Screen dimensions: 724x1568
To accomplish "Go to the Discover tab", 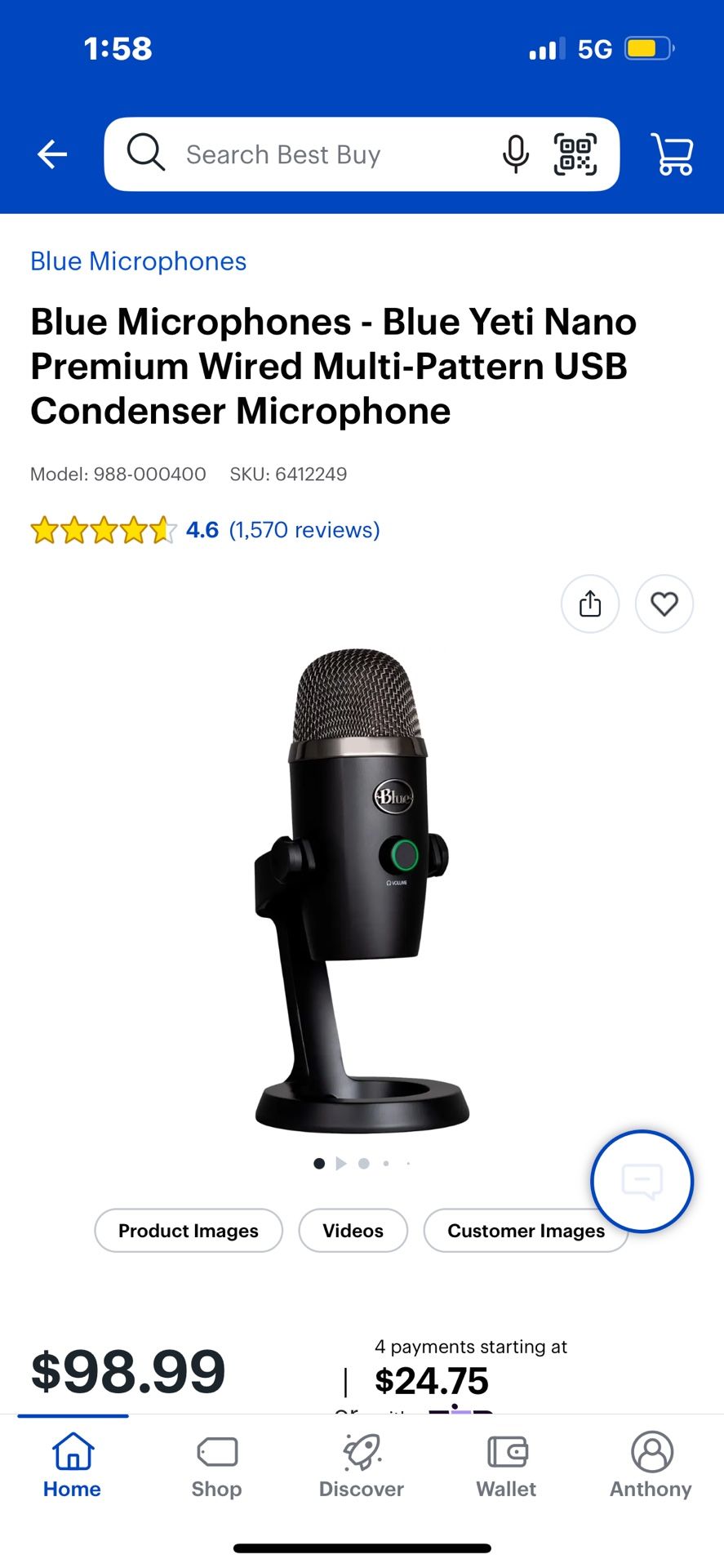I will pyautogui.click(x=362, y=1466).
